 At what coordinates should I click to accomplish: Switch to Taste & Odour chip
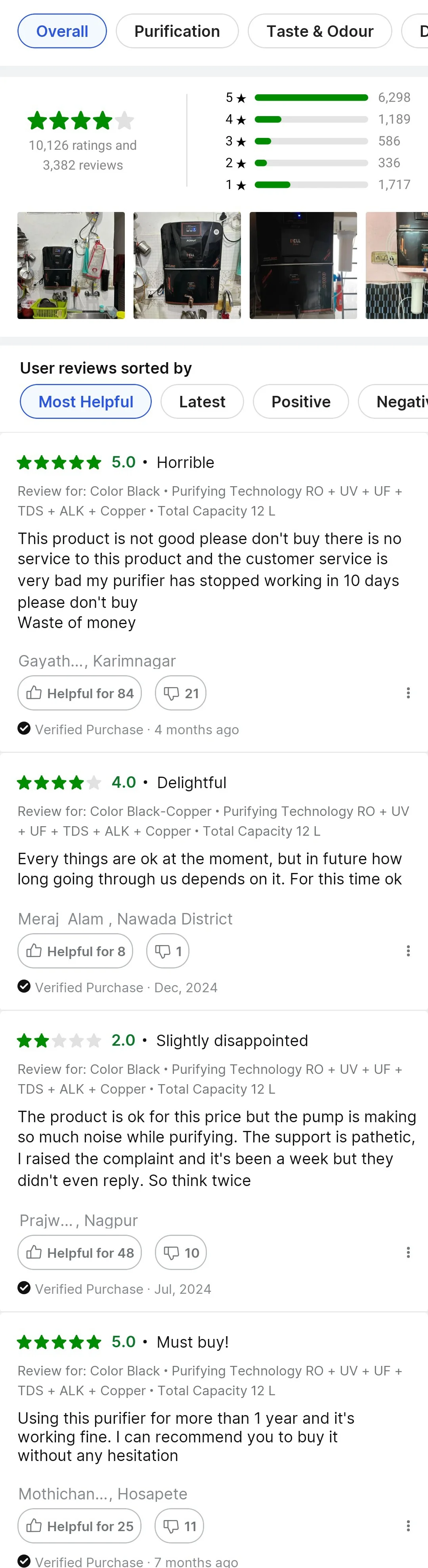click(x=319, y=31)
